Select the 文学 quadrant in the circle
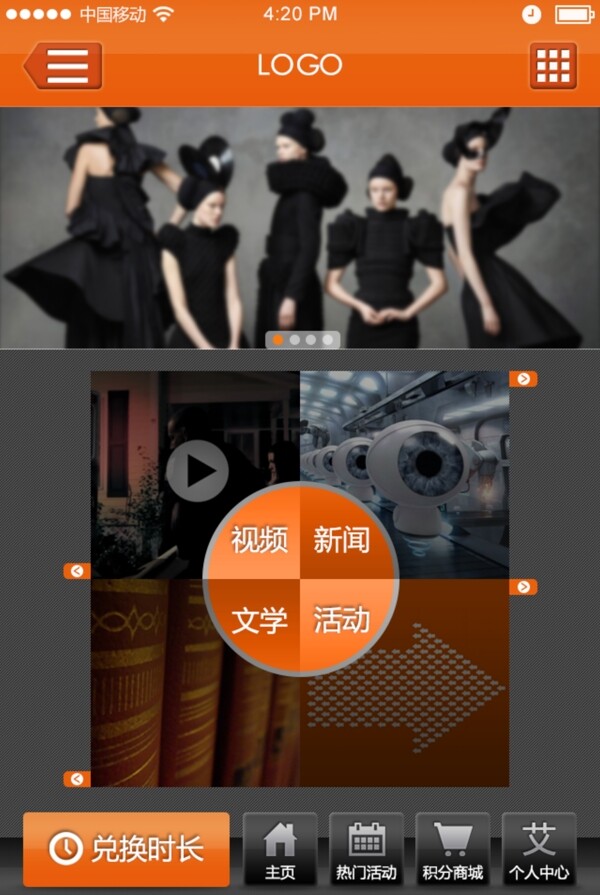The height and width of the screenshot is (895, 600). tap(259, 621)
